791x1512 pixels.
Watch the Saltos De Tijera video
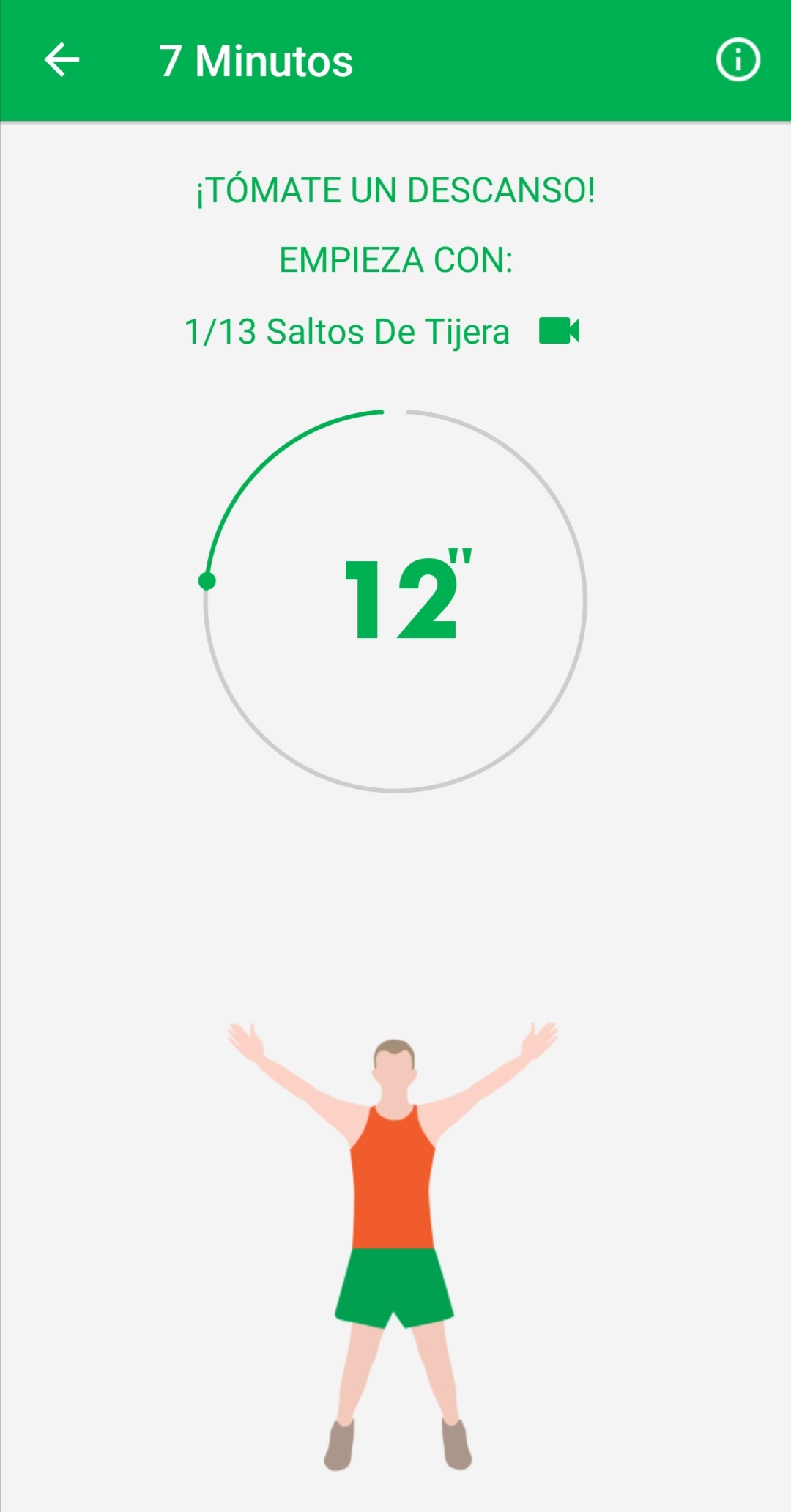click(559, 331)
